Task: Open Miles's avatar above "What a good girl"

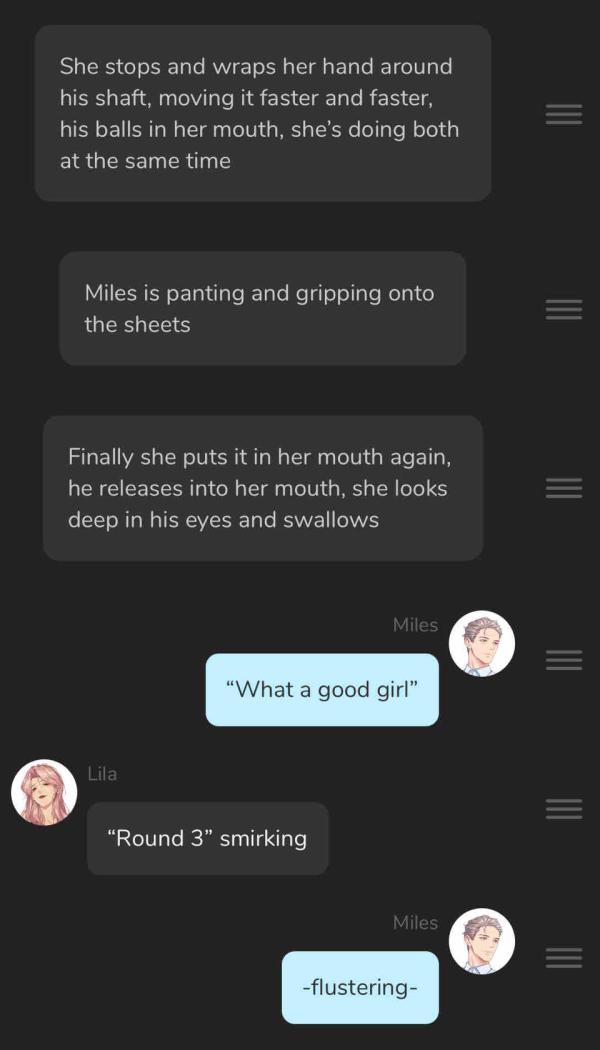Action: point(482,643)
